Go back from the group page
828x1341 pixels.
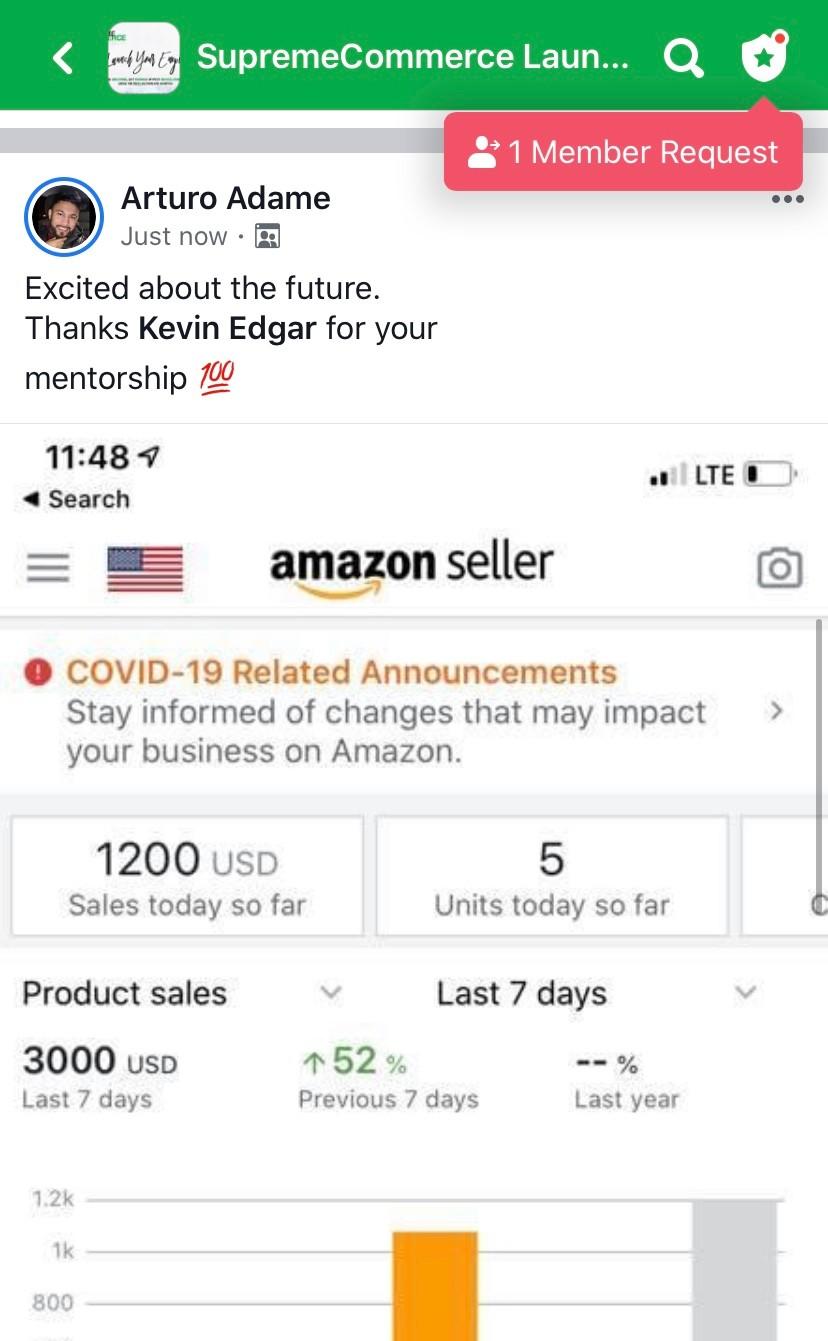(62, 58)
